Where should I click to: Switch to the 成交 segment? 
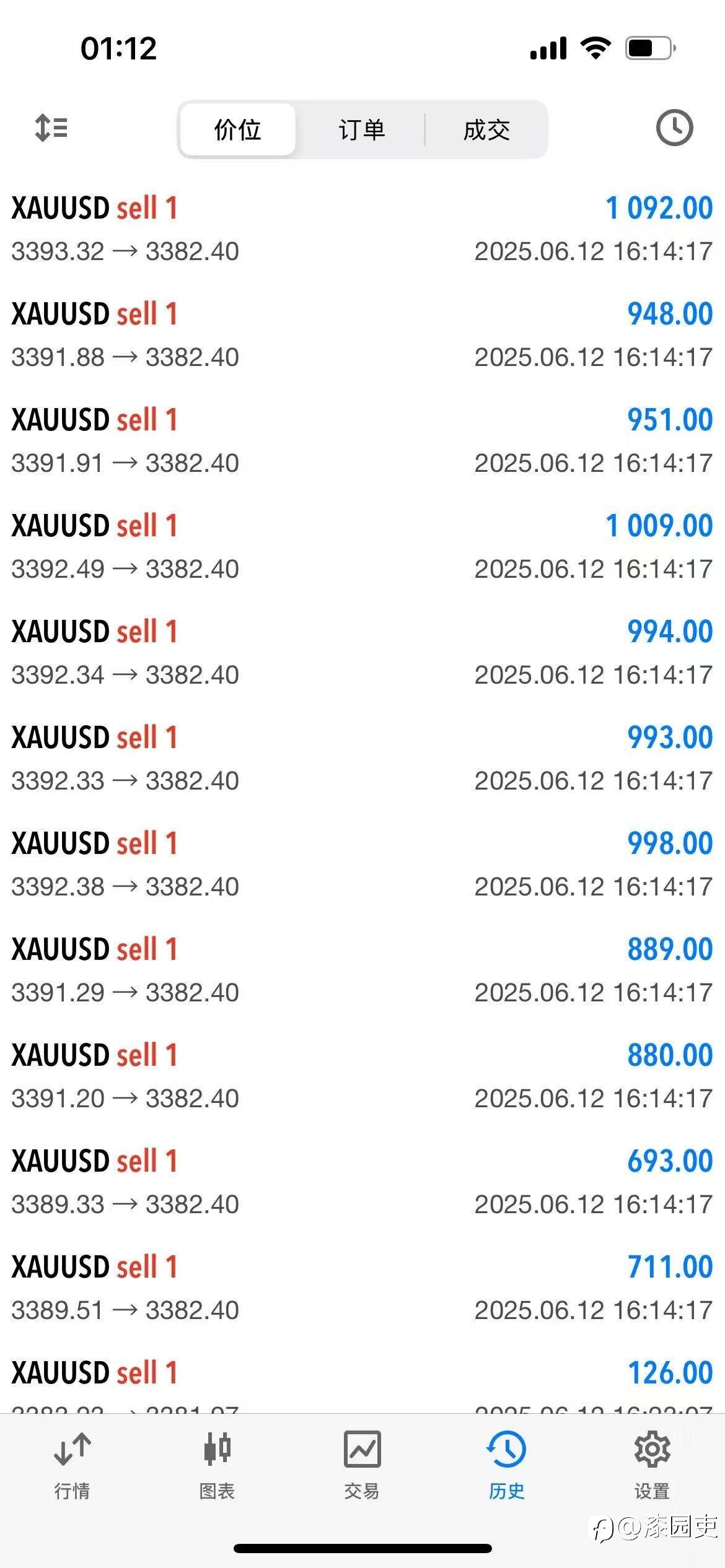coord(486,129)
